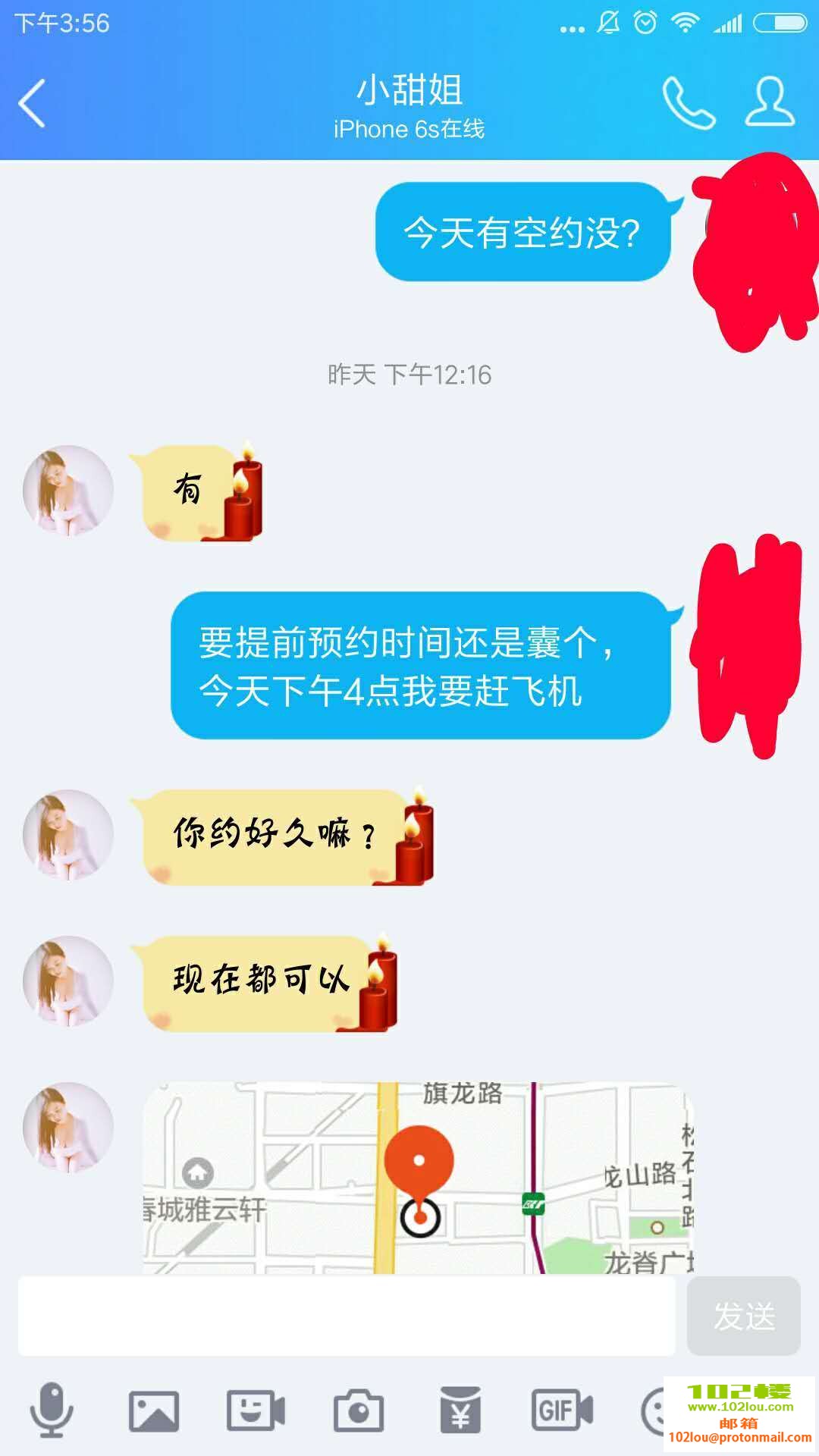The image size is (819, 1456).
Task: Open the chat title 小甜姐
Action: (x=409, y=89)
